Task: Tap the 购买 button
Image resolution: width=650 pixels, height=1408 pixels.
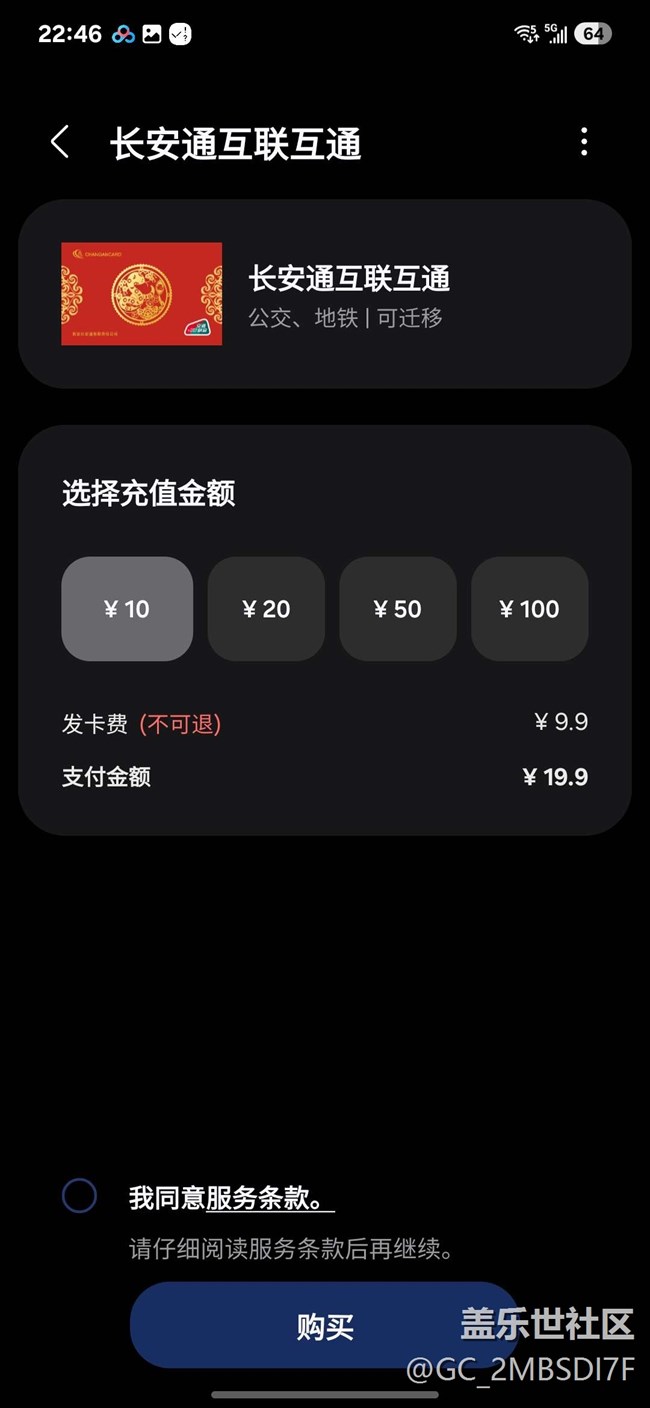Action: [x=325, y=1326]
